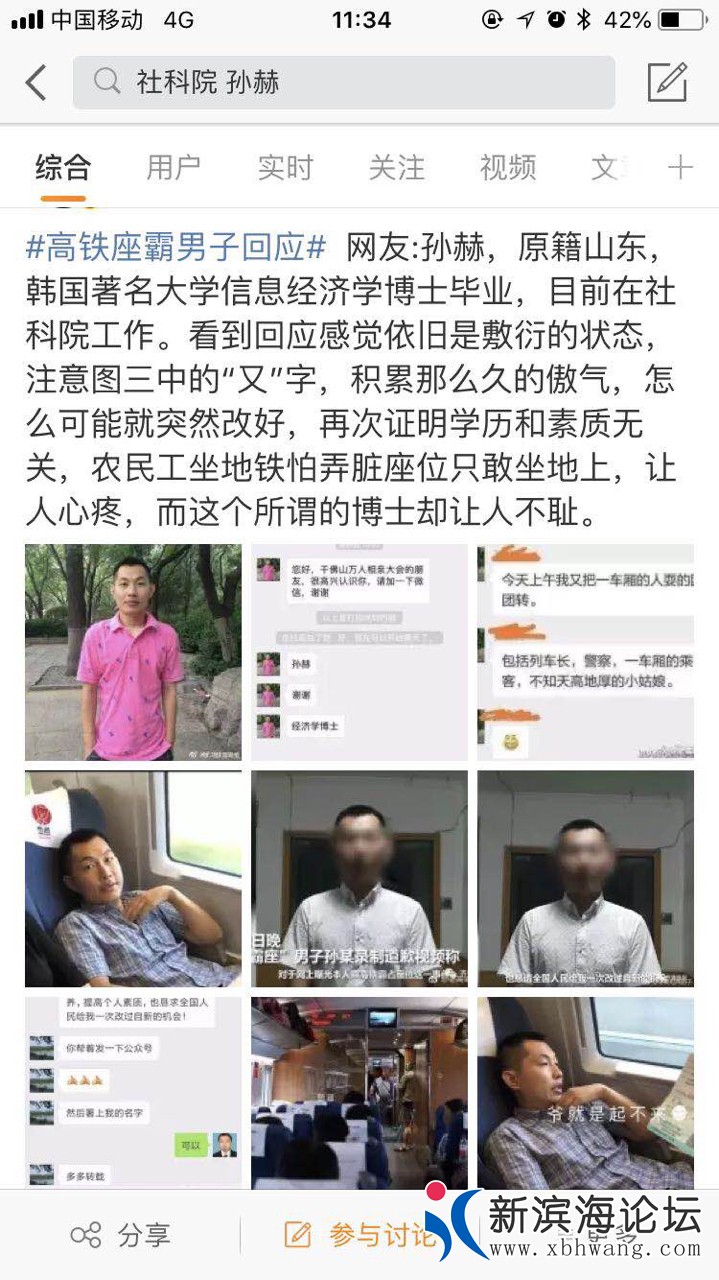The image size is (719, 1280).
Task: Tap the plus icon to add tabs
Action: pos(680,167)
